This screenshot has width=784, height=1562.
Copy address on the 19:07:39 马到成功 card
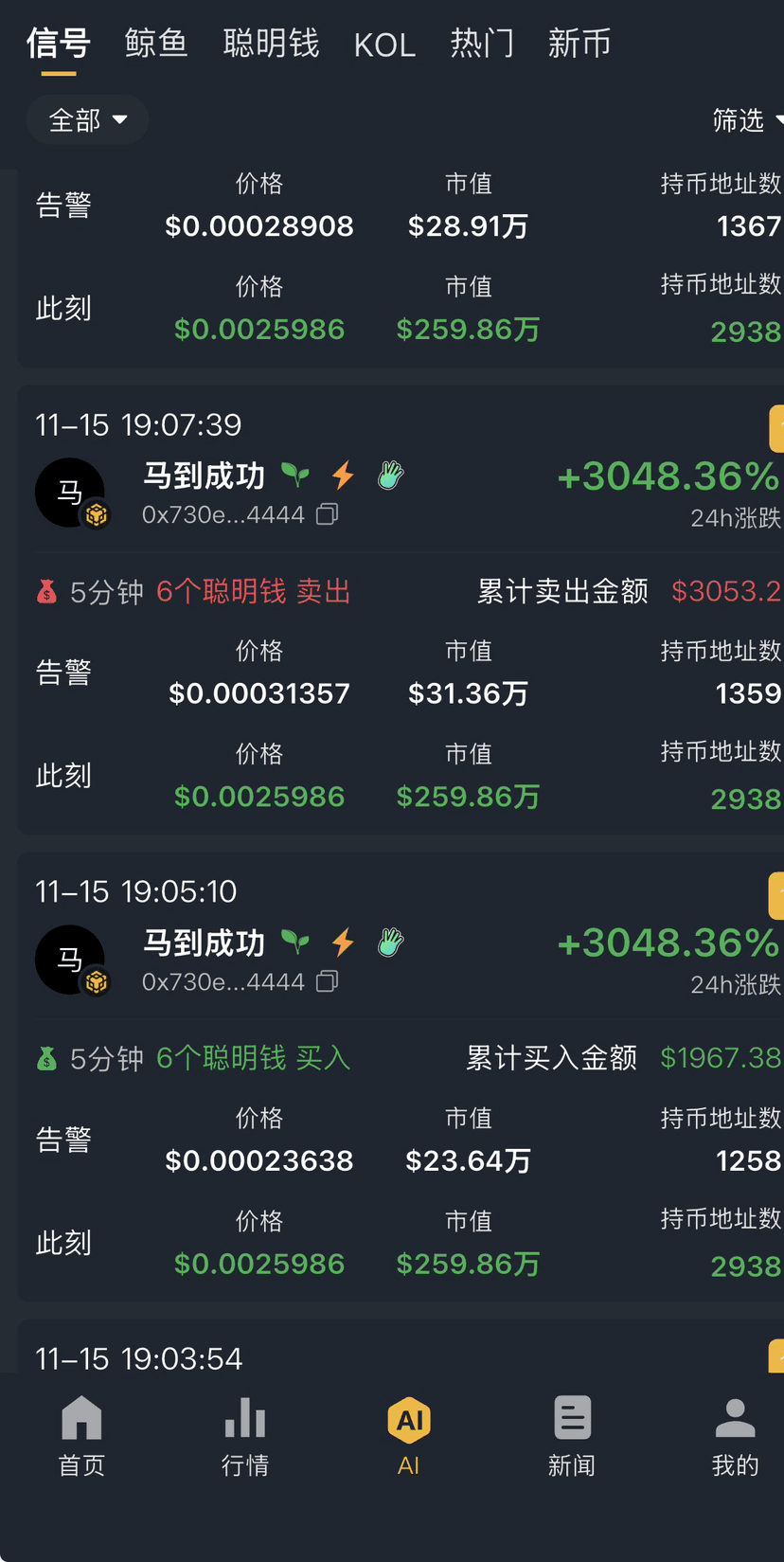click(328, 514)
